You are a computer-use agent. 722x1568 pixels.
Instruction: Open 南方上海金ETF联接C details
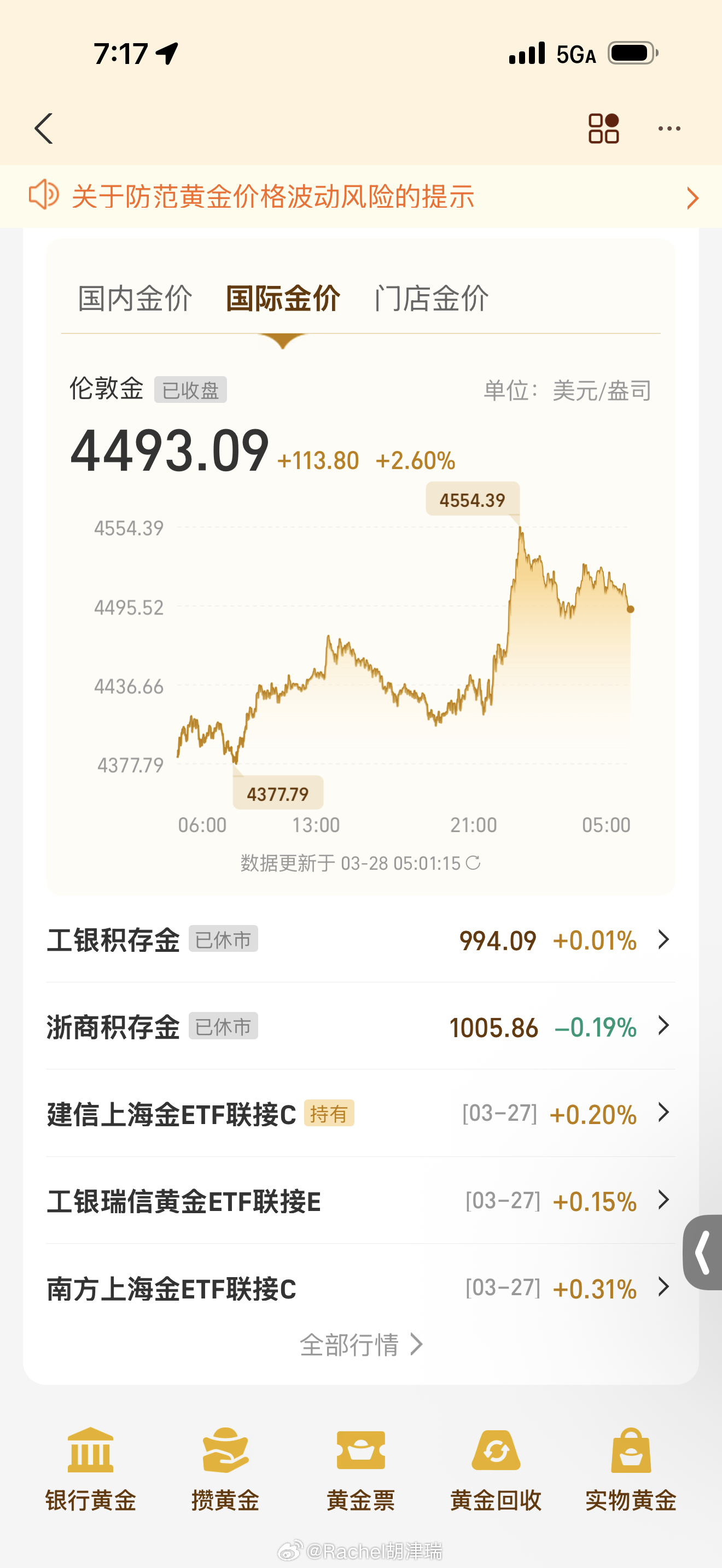tap(360, 1288)
